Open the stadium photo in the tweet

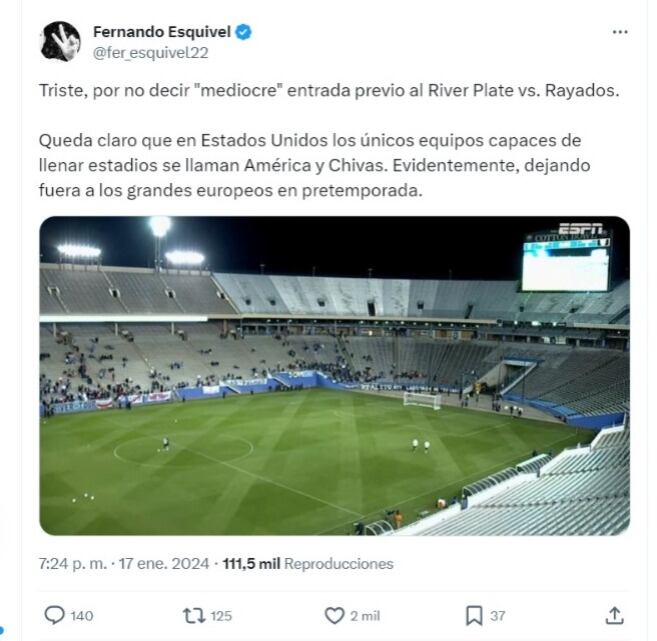334,376
